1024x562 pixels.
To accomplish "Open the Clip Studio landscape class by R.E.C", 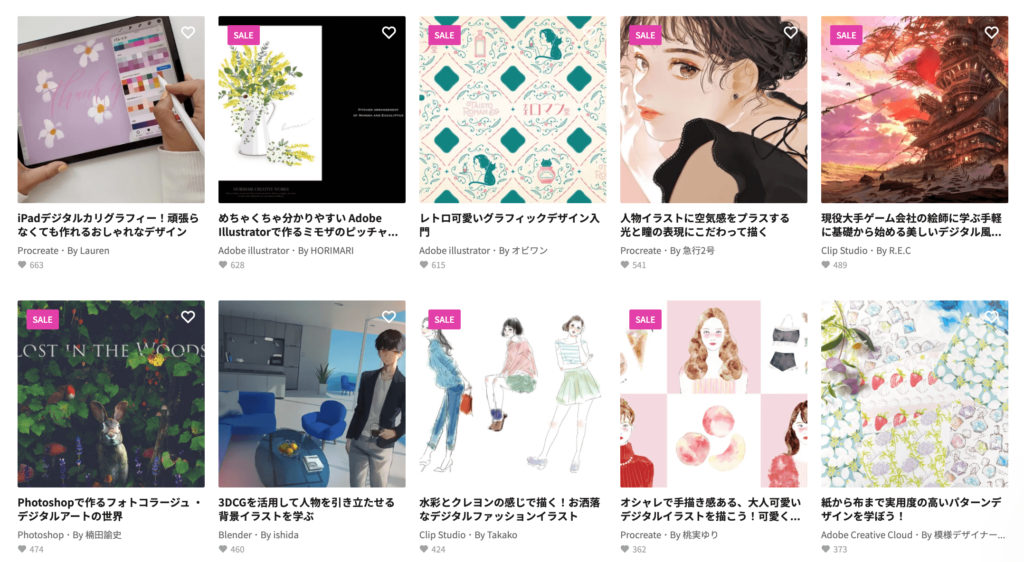I will pyautogui.click(x=914, y=110).
